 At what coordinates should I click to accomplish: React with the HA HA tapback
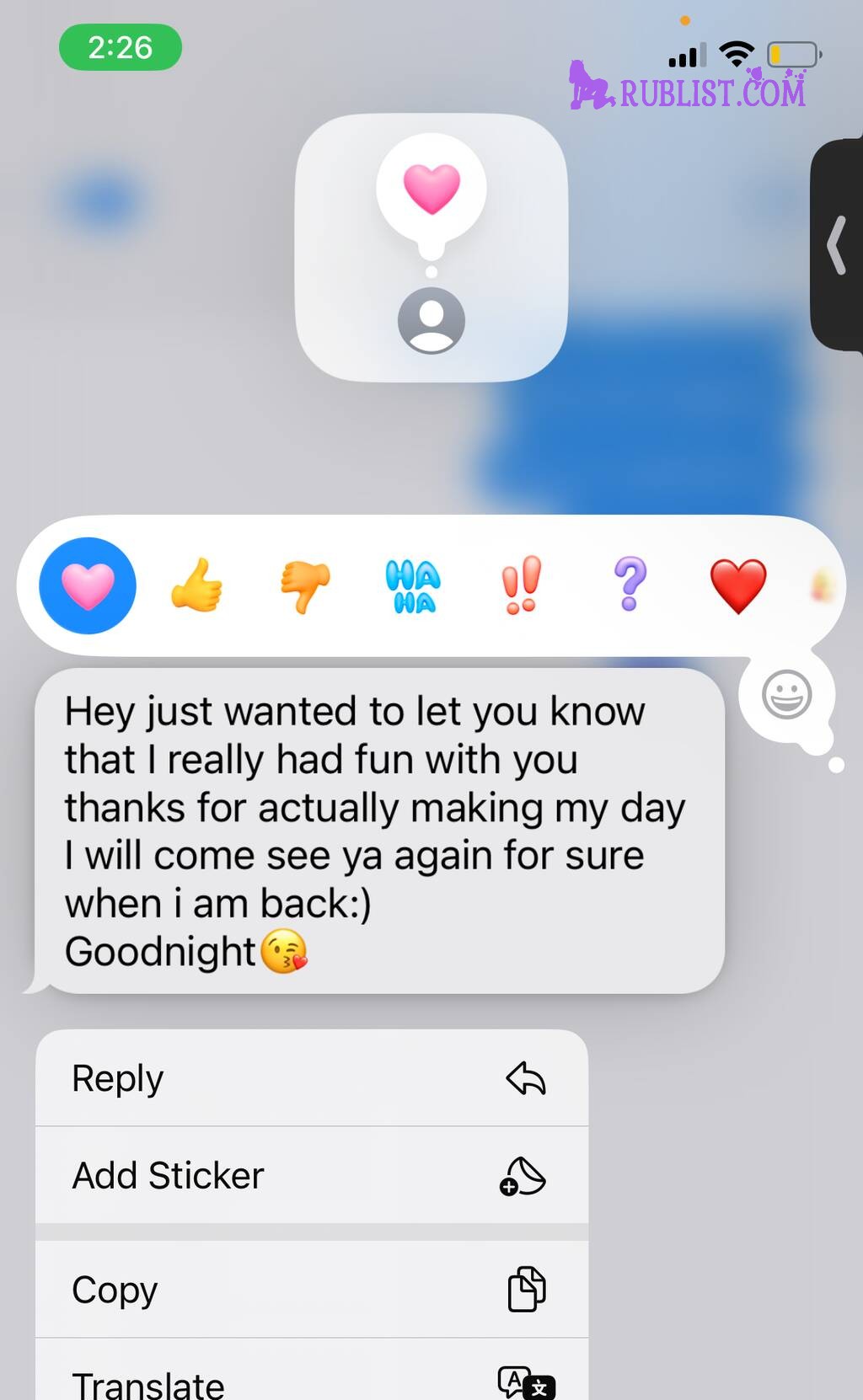click(413, 585)
